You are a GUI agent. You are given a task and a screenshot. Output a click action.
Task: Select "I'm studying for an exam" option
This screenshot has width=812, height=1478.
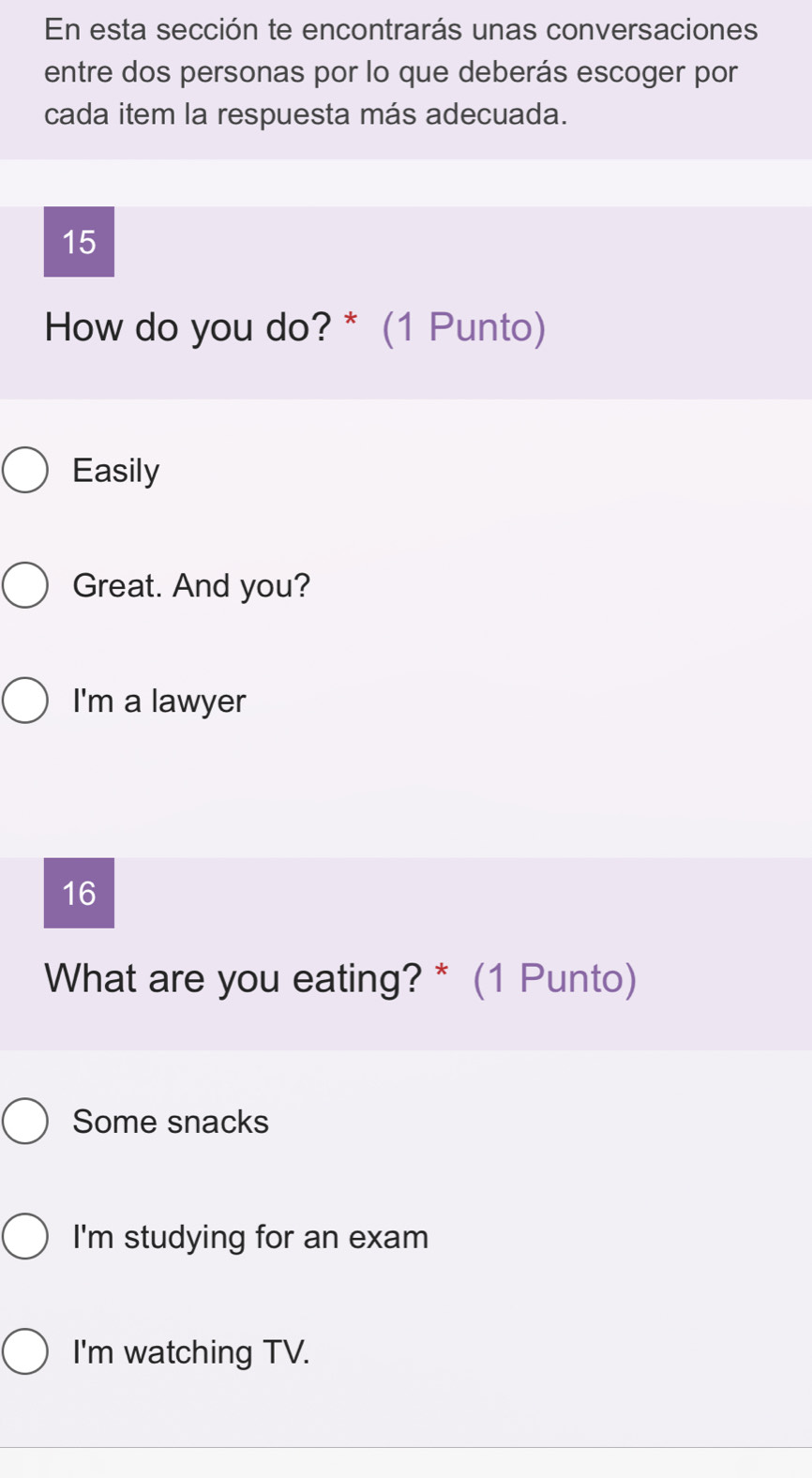click(25, 1236)
